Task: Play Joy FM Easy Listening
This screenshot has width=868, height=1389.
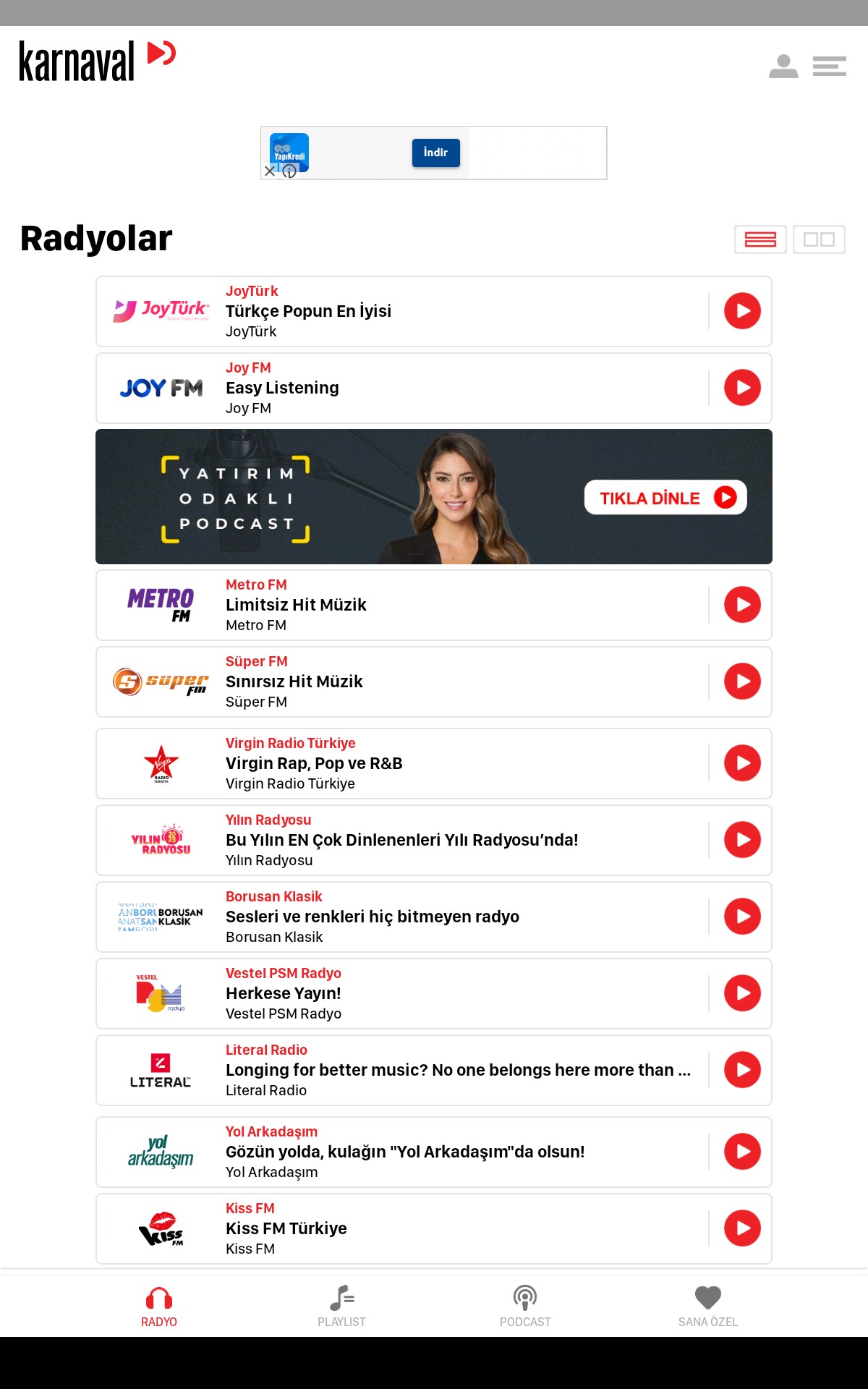Action: pos(742,388)
